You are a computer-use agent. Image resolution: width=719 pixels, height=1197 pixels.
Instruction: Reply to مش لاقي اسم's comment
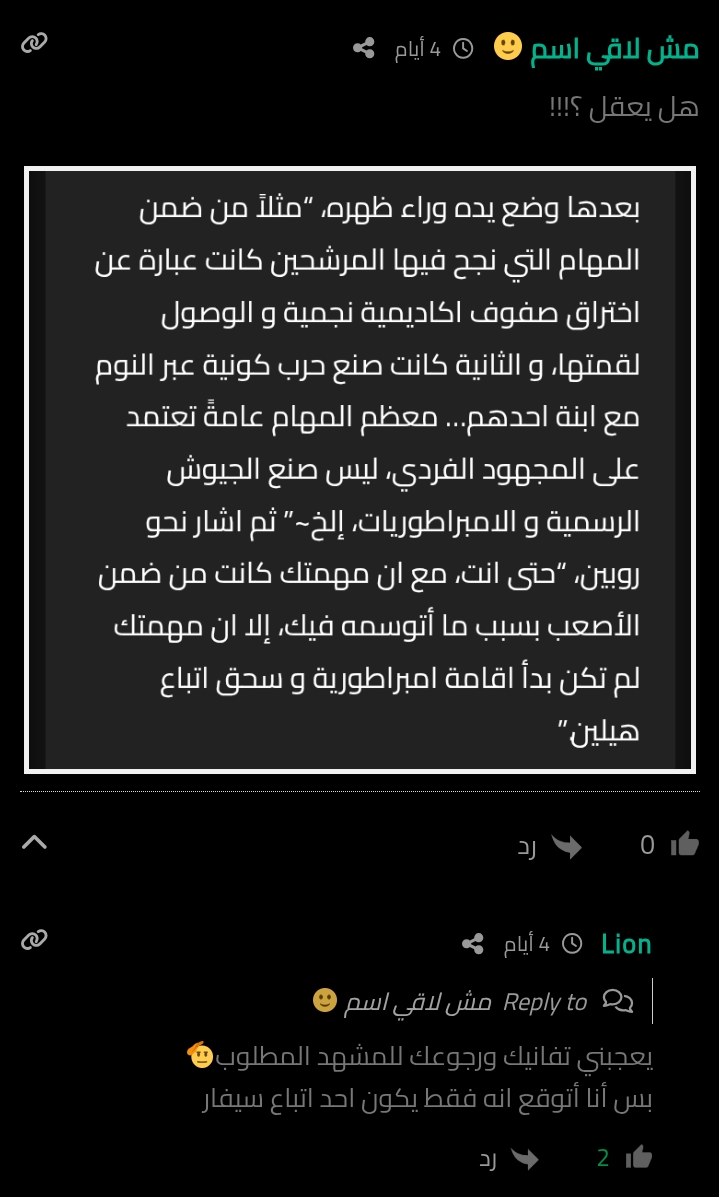pyautogui.click(x=549, y=846)
